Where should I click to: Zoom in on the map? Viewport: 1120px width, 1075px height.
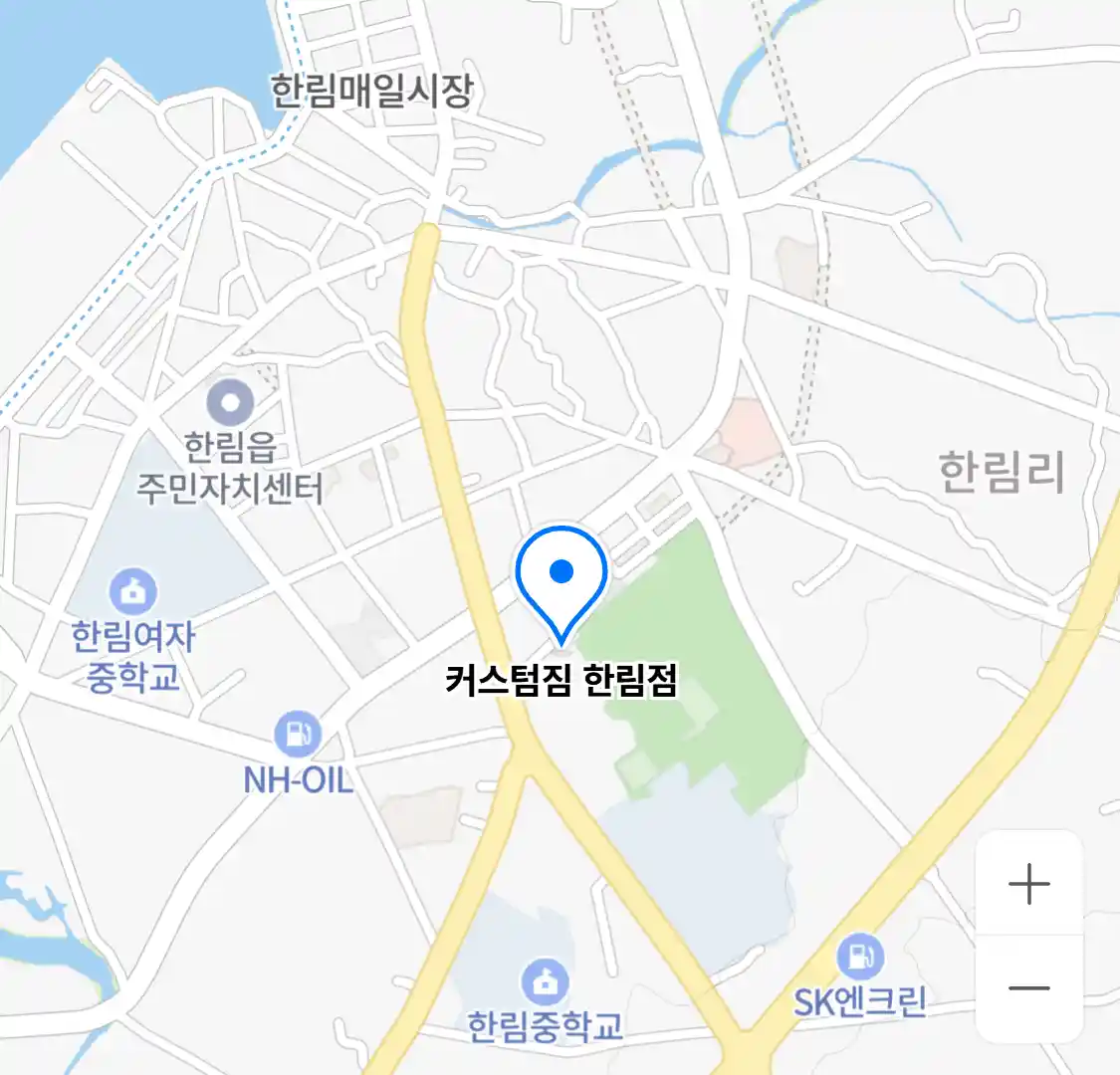tap(1028, 884)
